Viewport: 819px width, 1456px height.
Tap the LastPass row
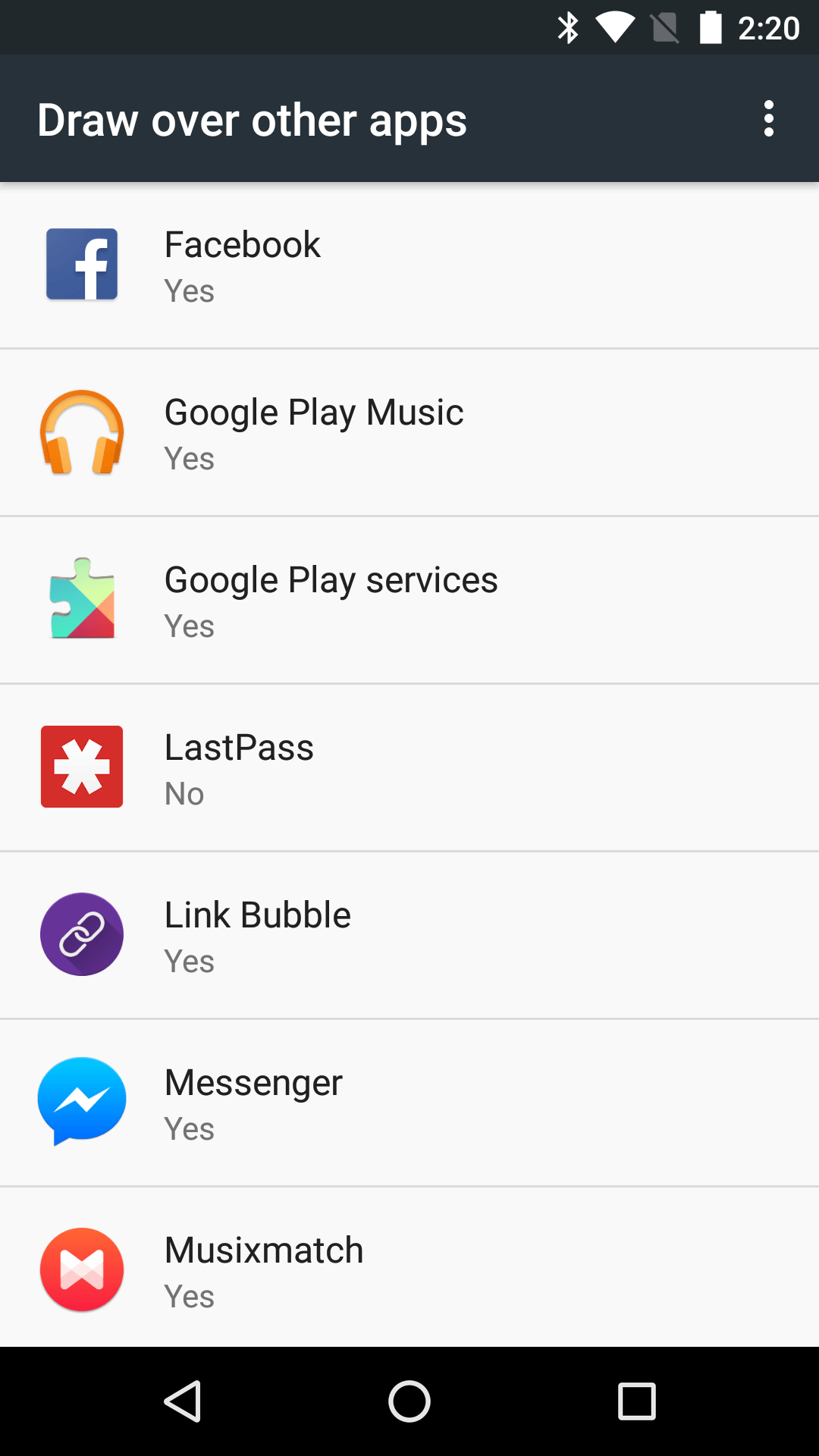[409, 768]
